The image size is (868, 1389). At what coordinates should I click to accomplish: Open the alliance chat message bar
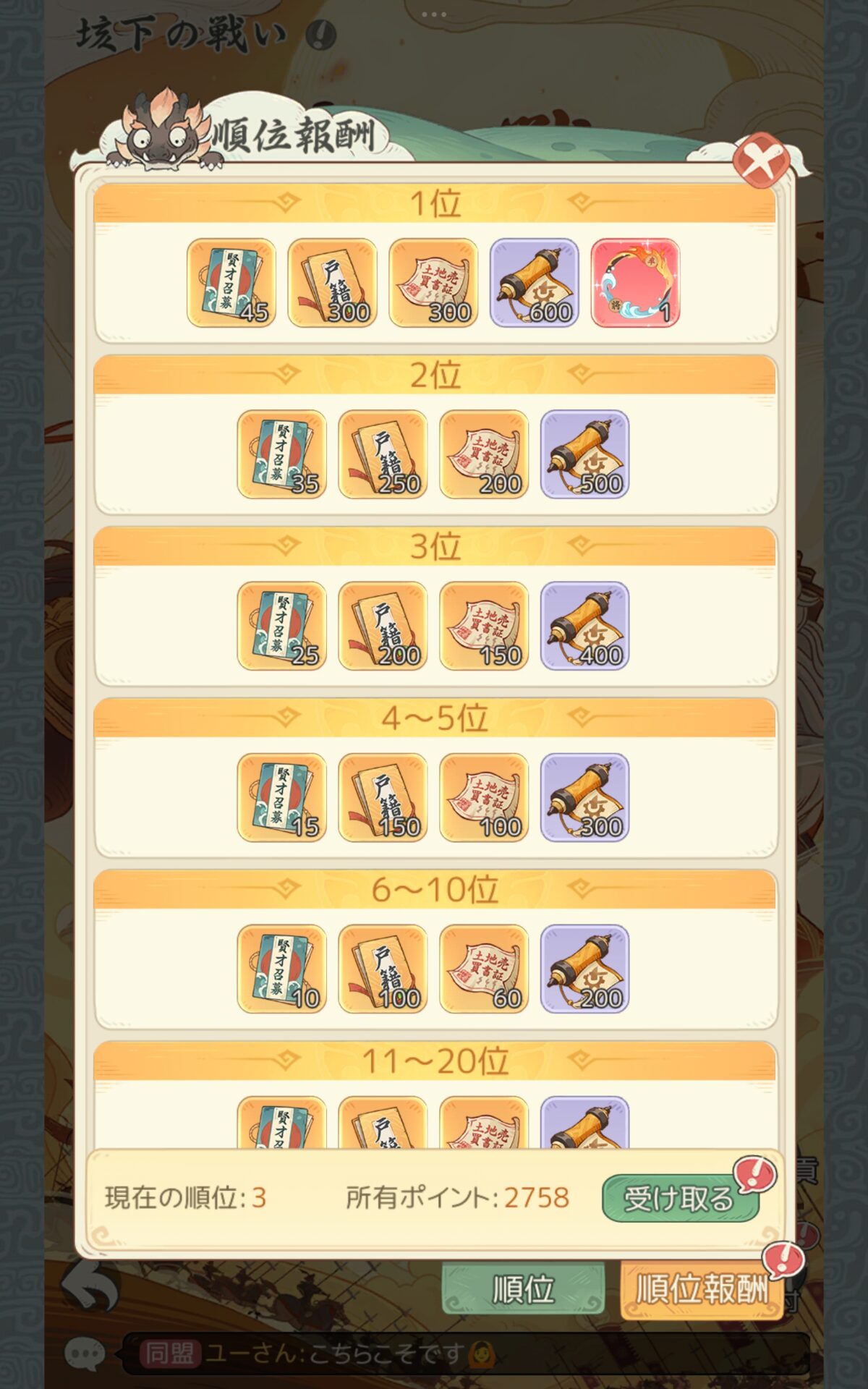pyautogui.click(x=463, y=1353)
